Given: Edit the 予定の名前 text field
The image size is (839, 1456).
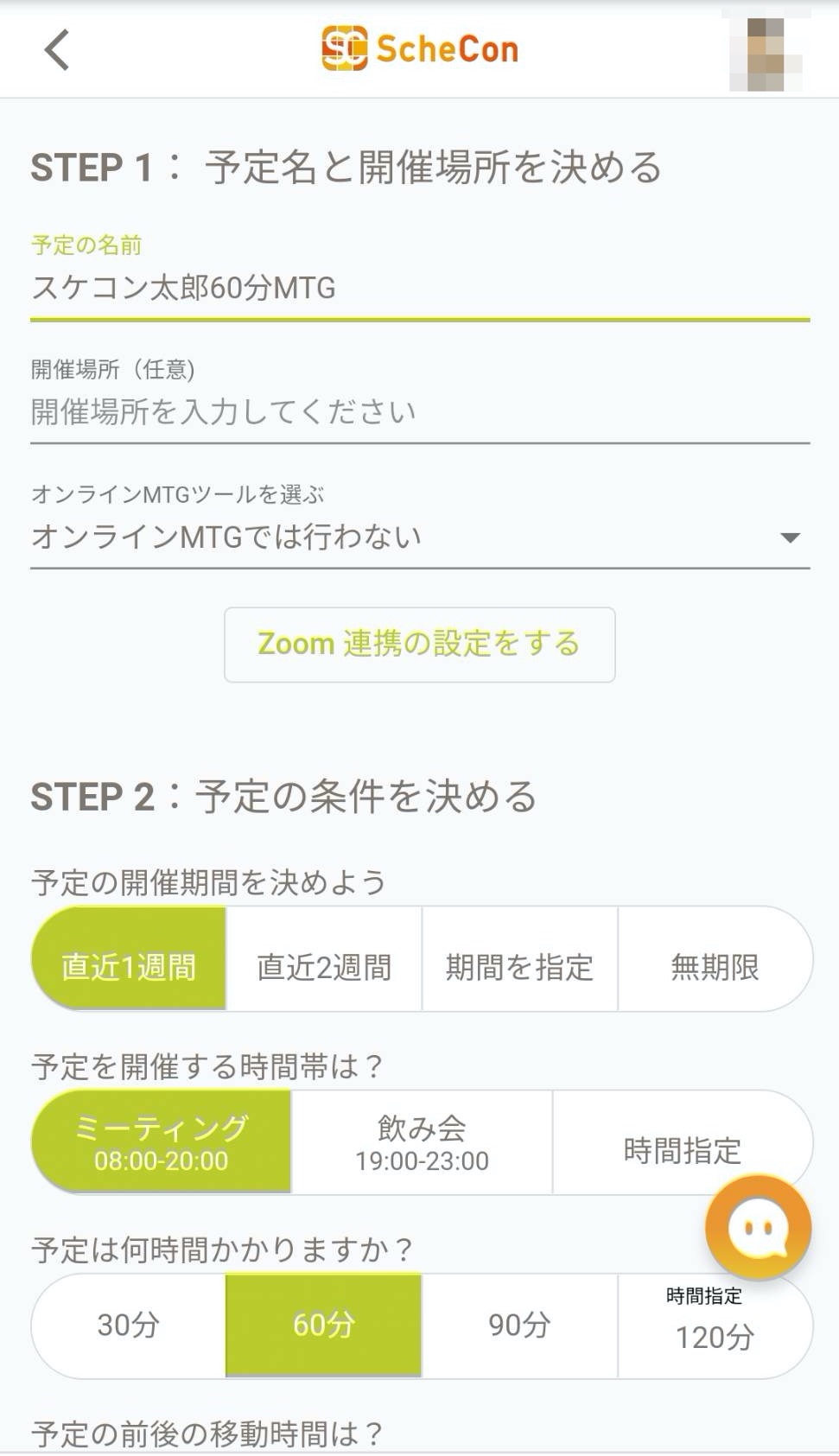Looking at the screenshot, I should click(419, 288).
